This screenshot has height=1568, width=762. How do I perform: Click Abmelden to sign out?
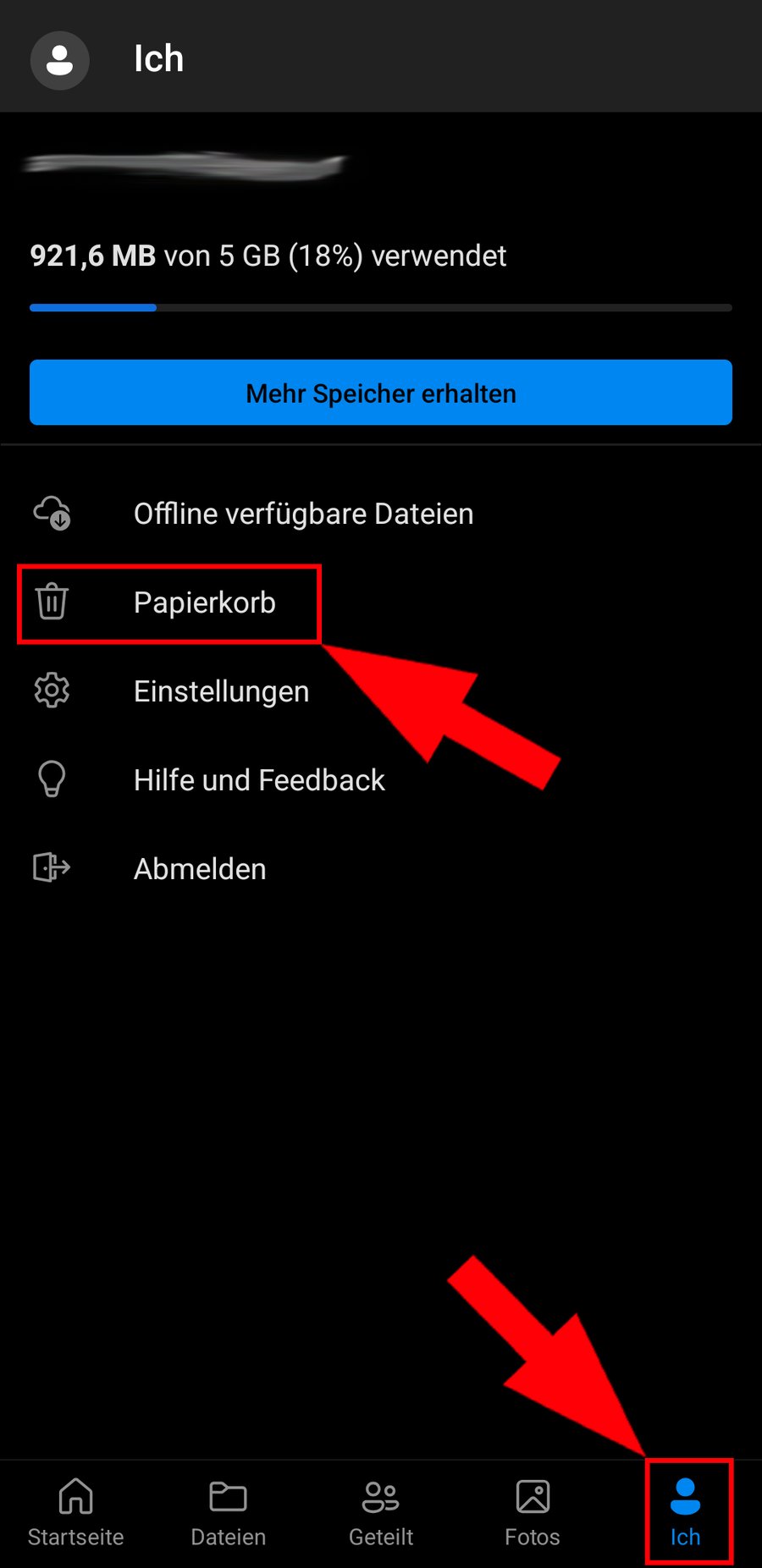click(199, 868)
